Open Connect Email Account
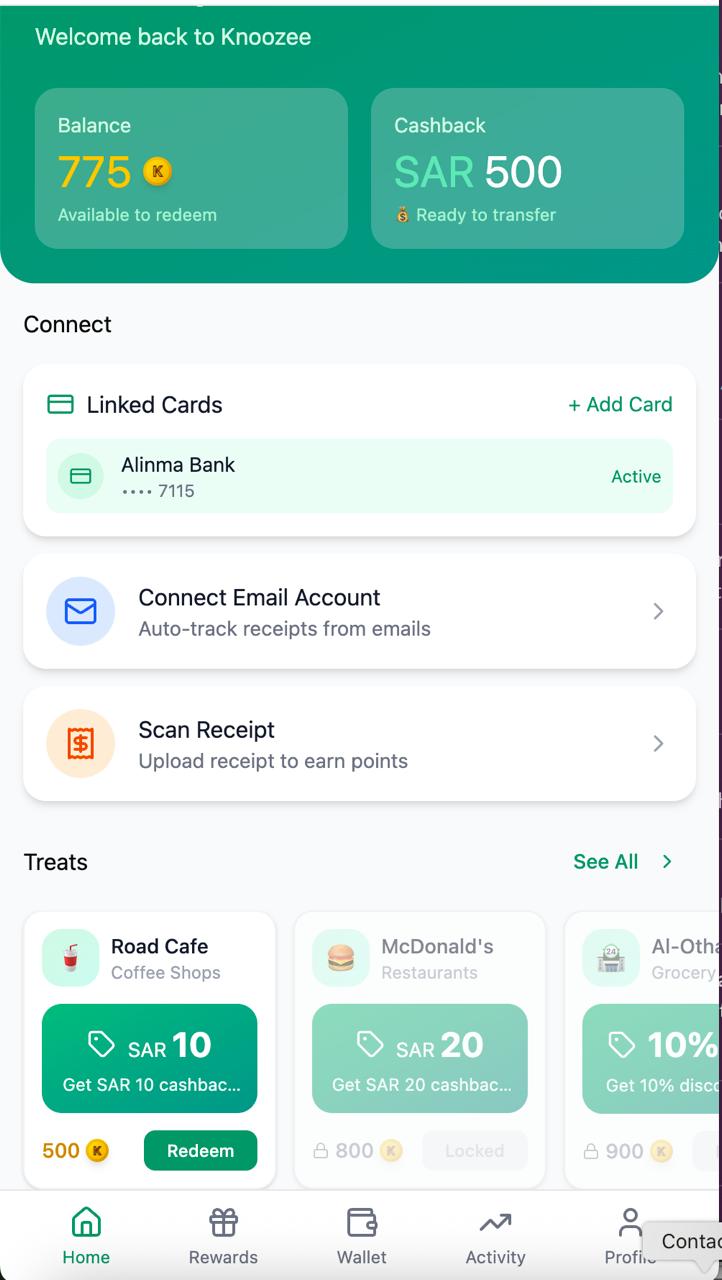The image size is (722, 1280). click(x=359, y=612)
